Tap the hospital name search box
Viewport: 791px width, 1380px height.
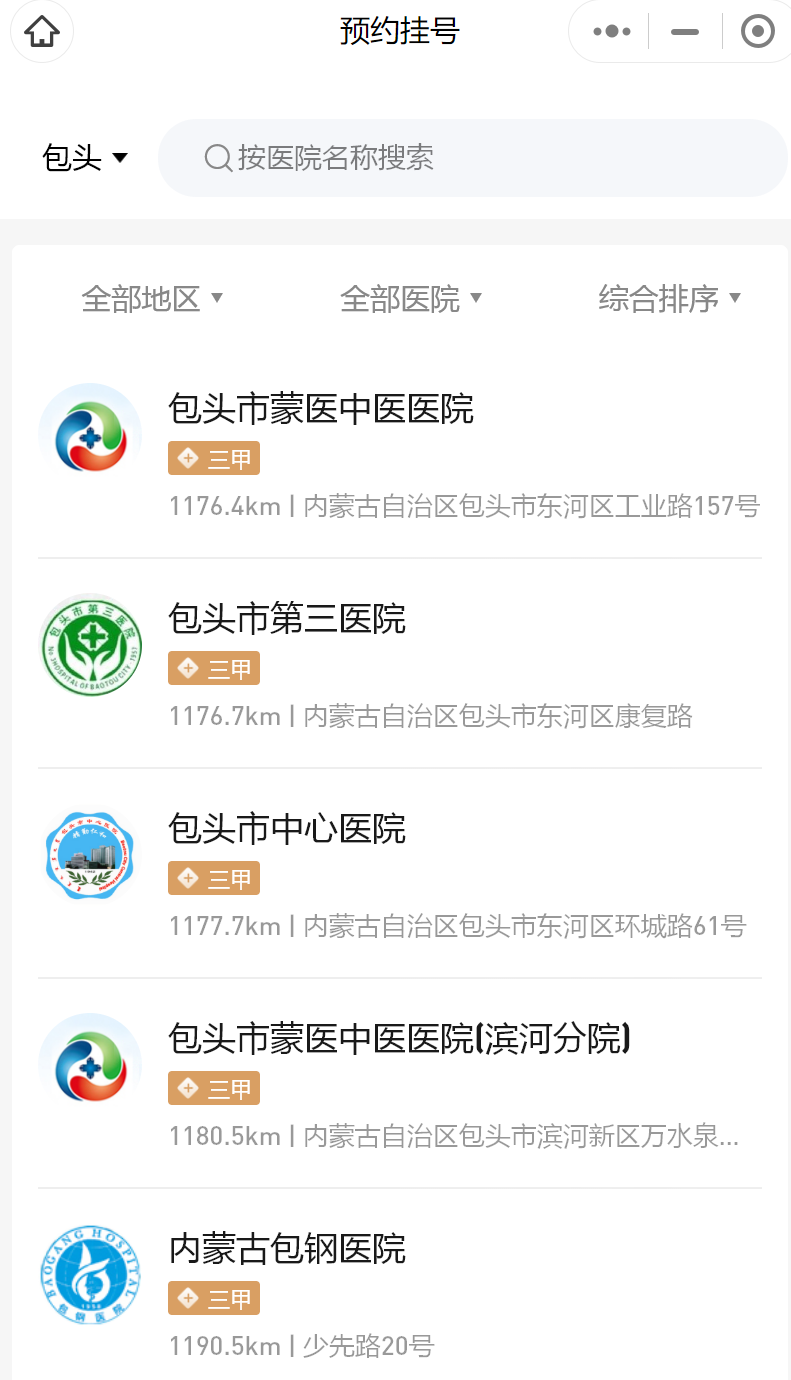(472, 158)
